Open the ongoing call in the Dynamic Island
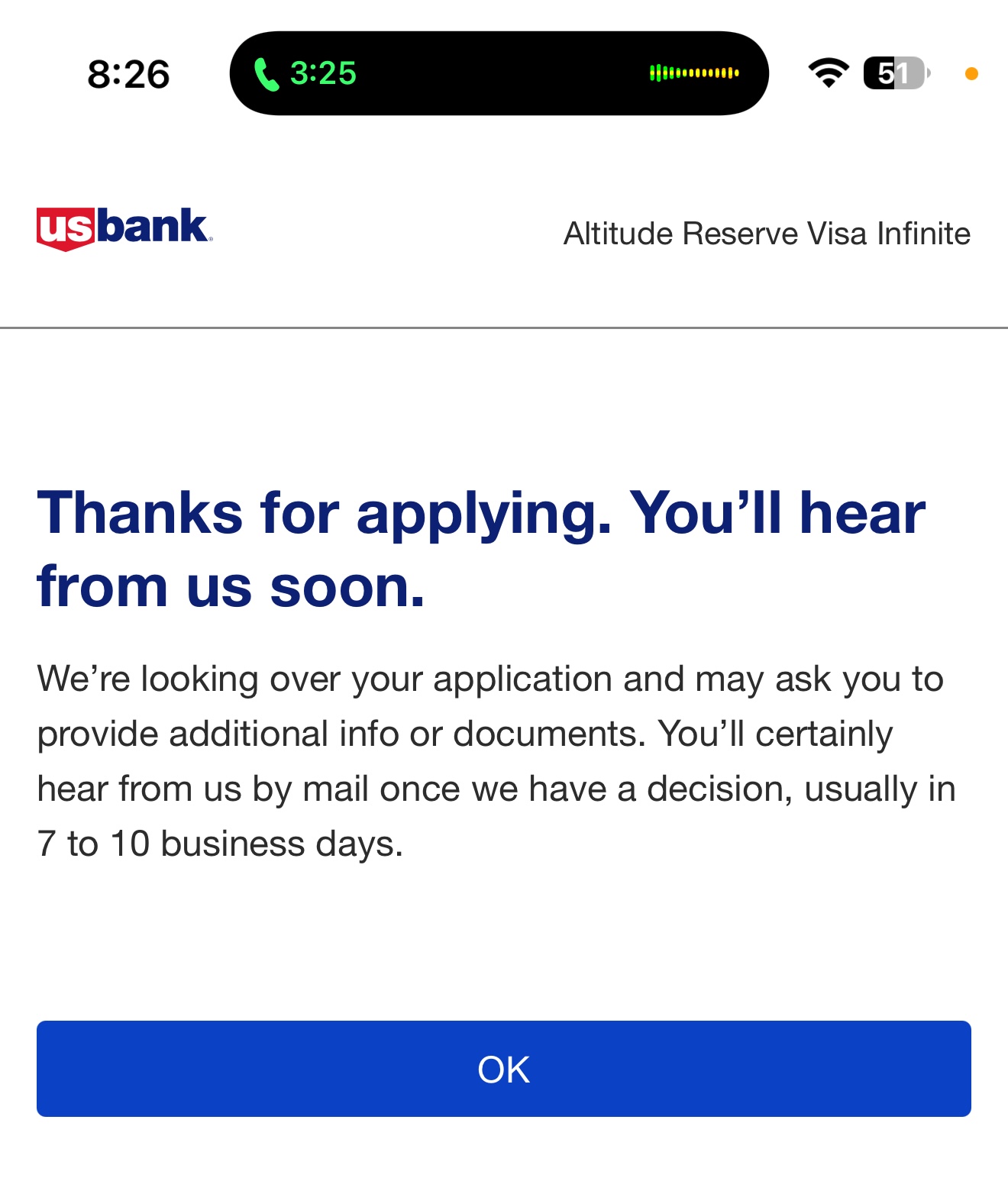 pos(498,73)
